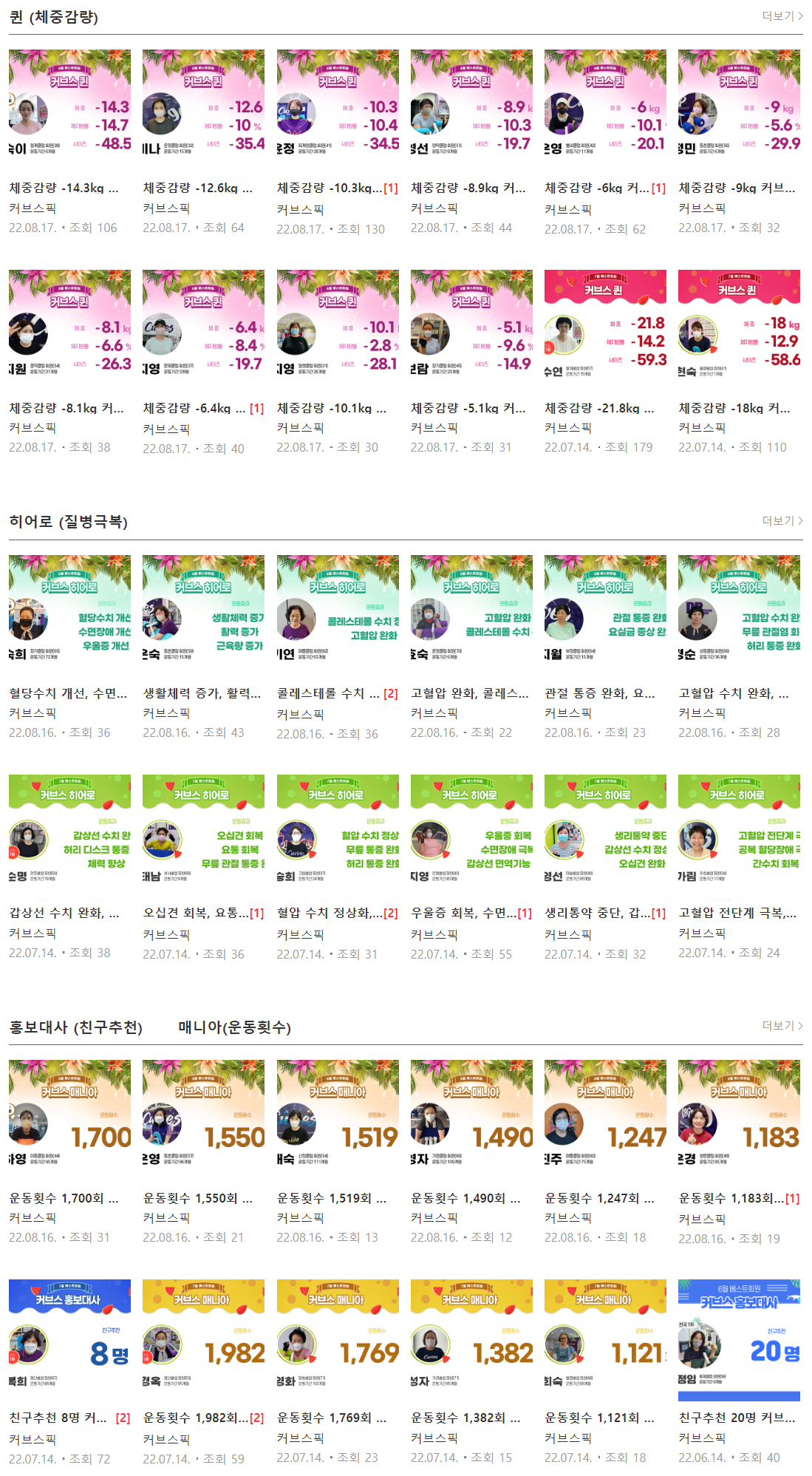Open 갑상선 수치 완화 post
Image resolution: width=812 pixels, height=1476 pixels.
(x=64, y=913)
